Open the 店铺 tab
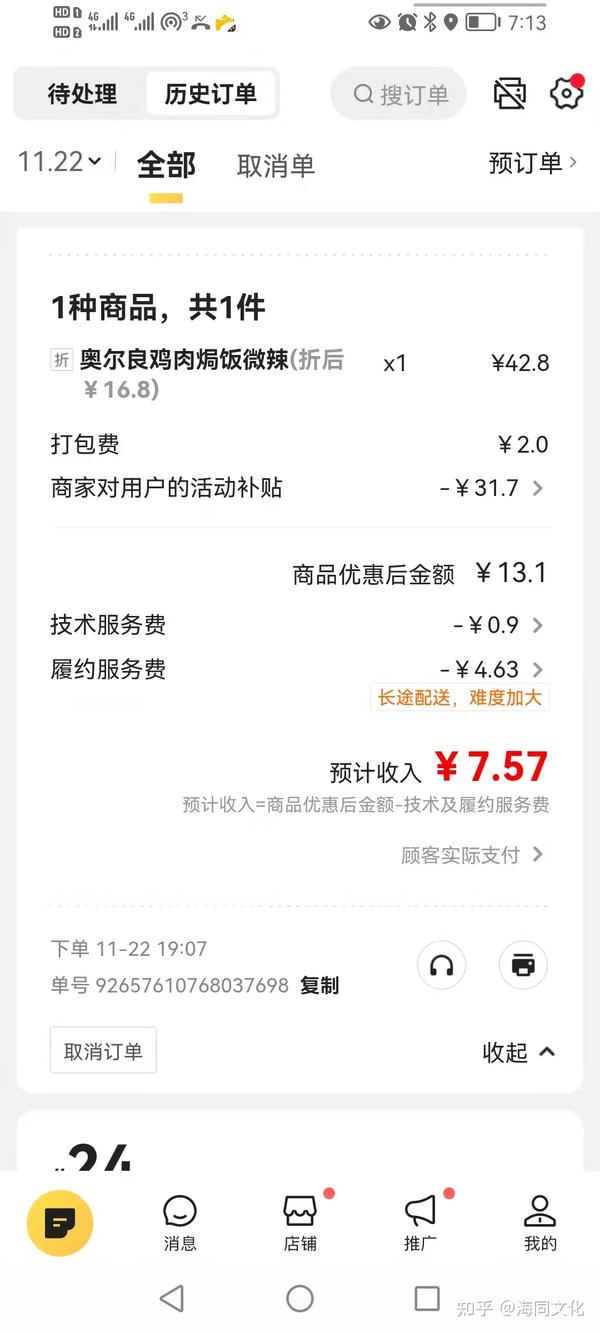Viewport: 600px width, 1333px height. (300, 1222)
